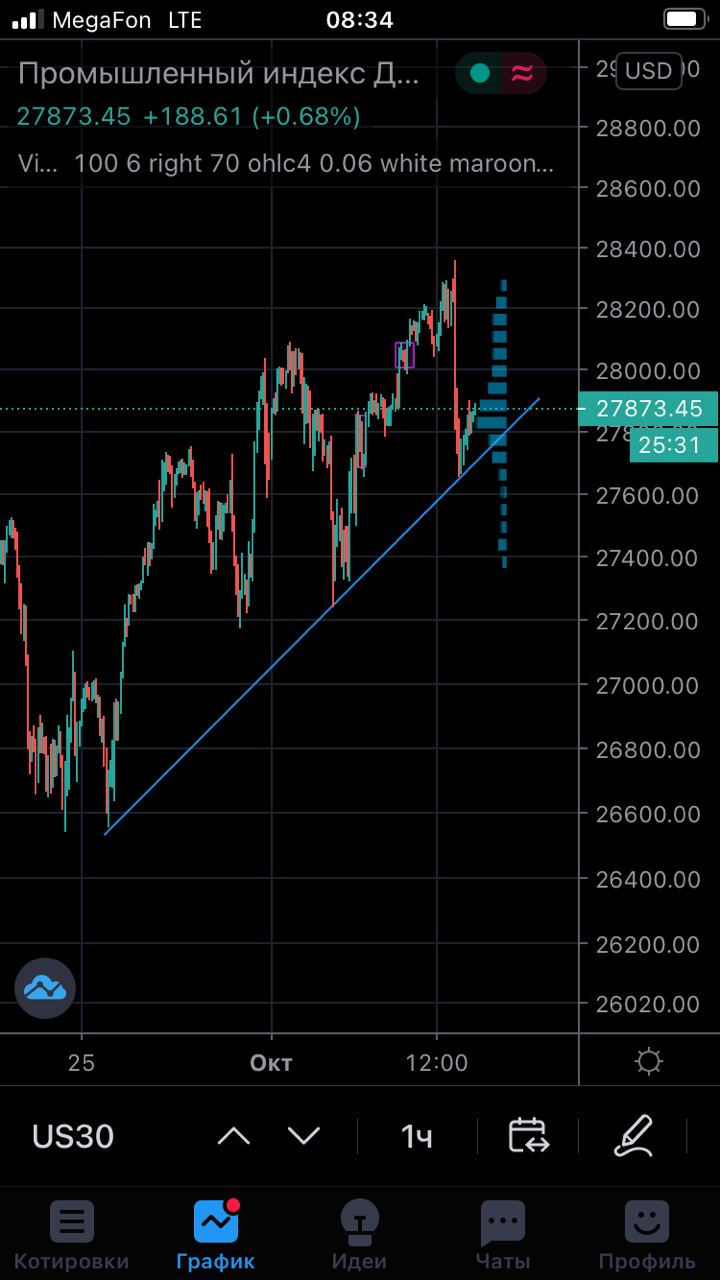Open the US30 symbol search

[73, 1136]
